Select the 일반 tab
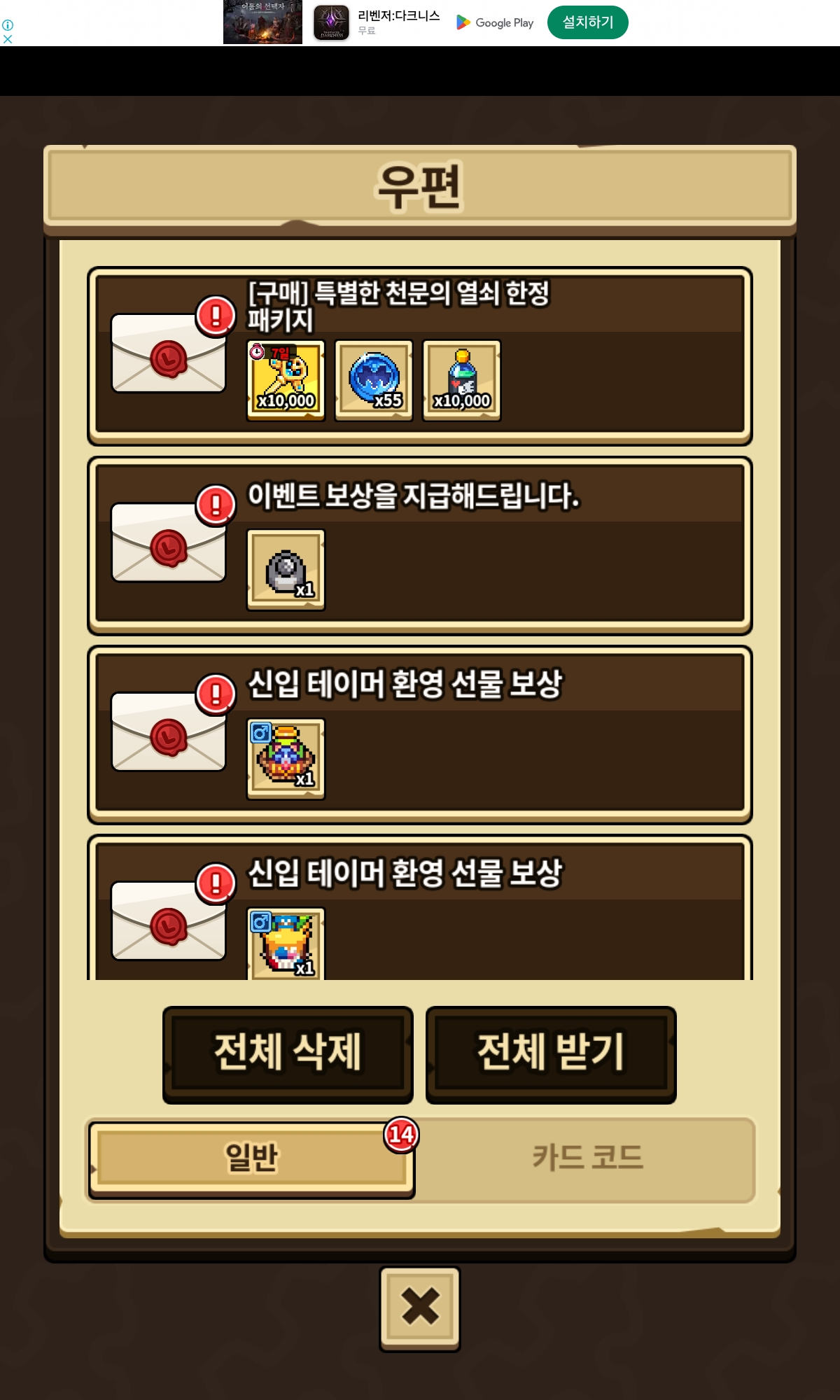 point(252,1158)
